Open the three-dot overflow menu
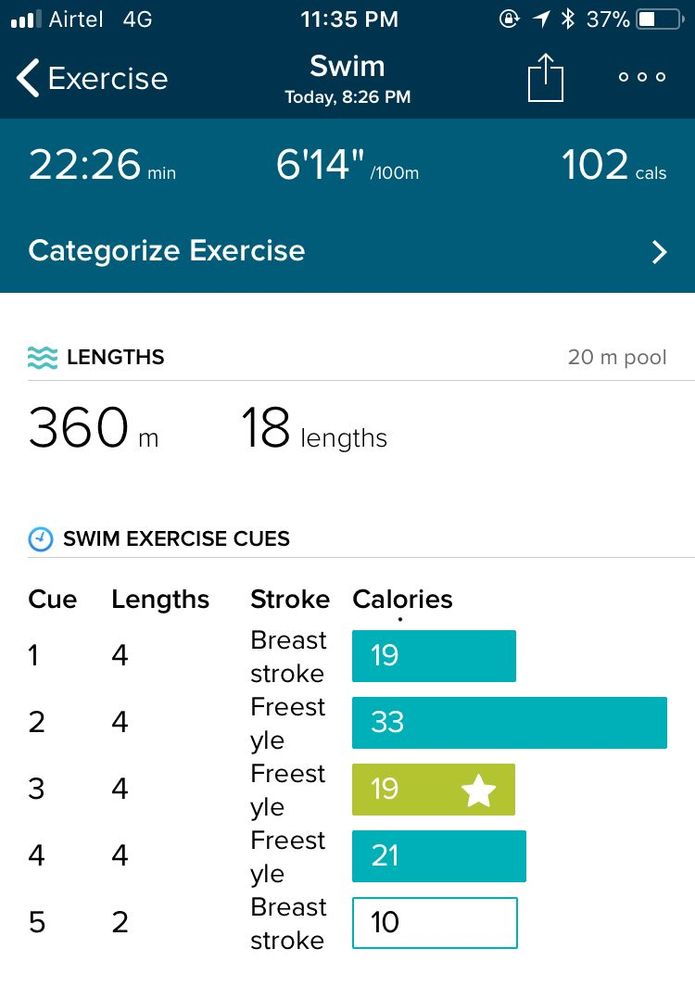Screen dimensions: 695x999 coord(641,78)
